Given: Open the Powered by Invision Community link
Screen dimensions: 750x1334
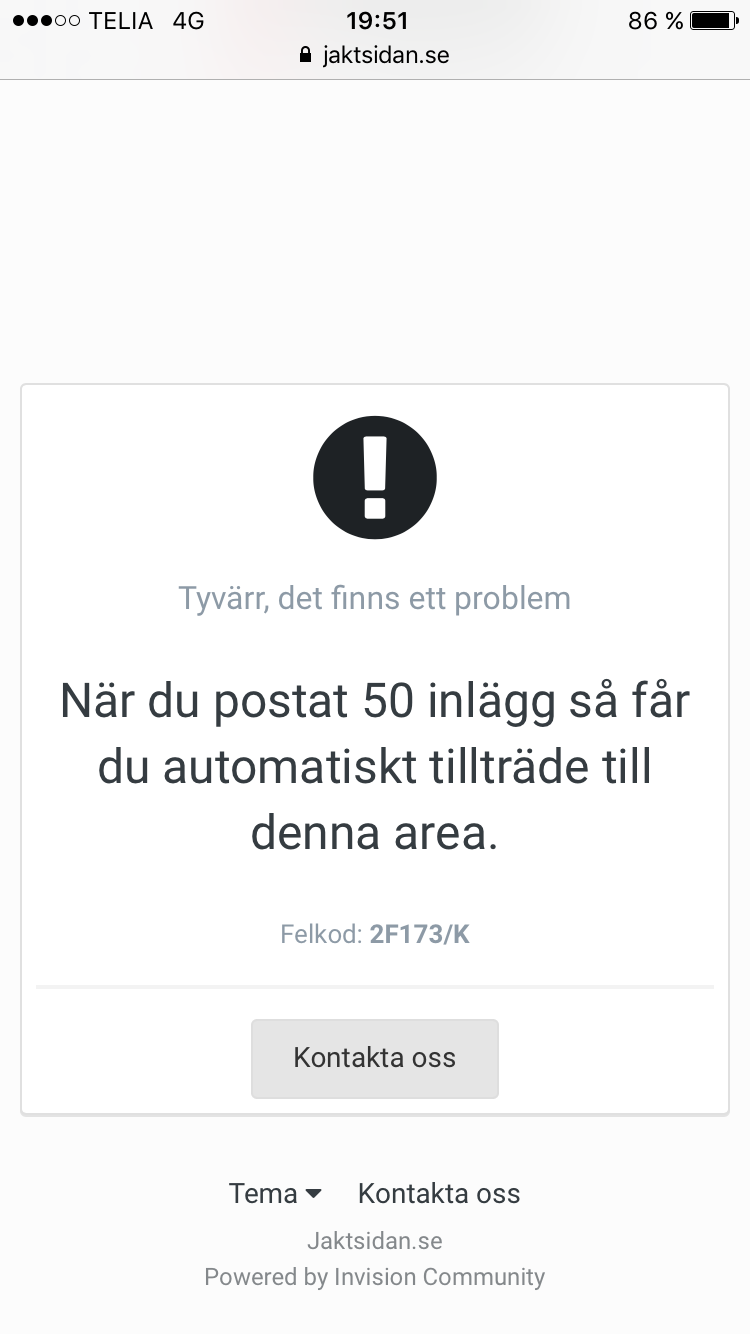Looking at the screenshot, I should 374,1277.
